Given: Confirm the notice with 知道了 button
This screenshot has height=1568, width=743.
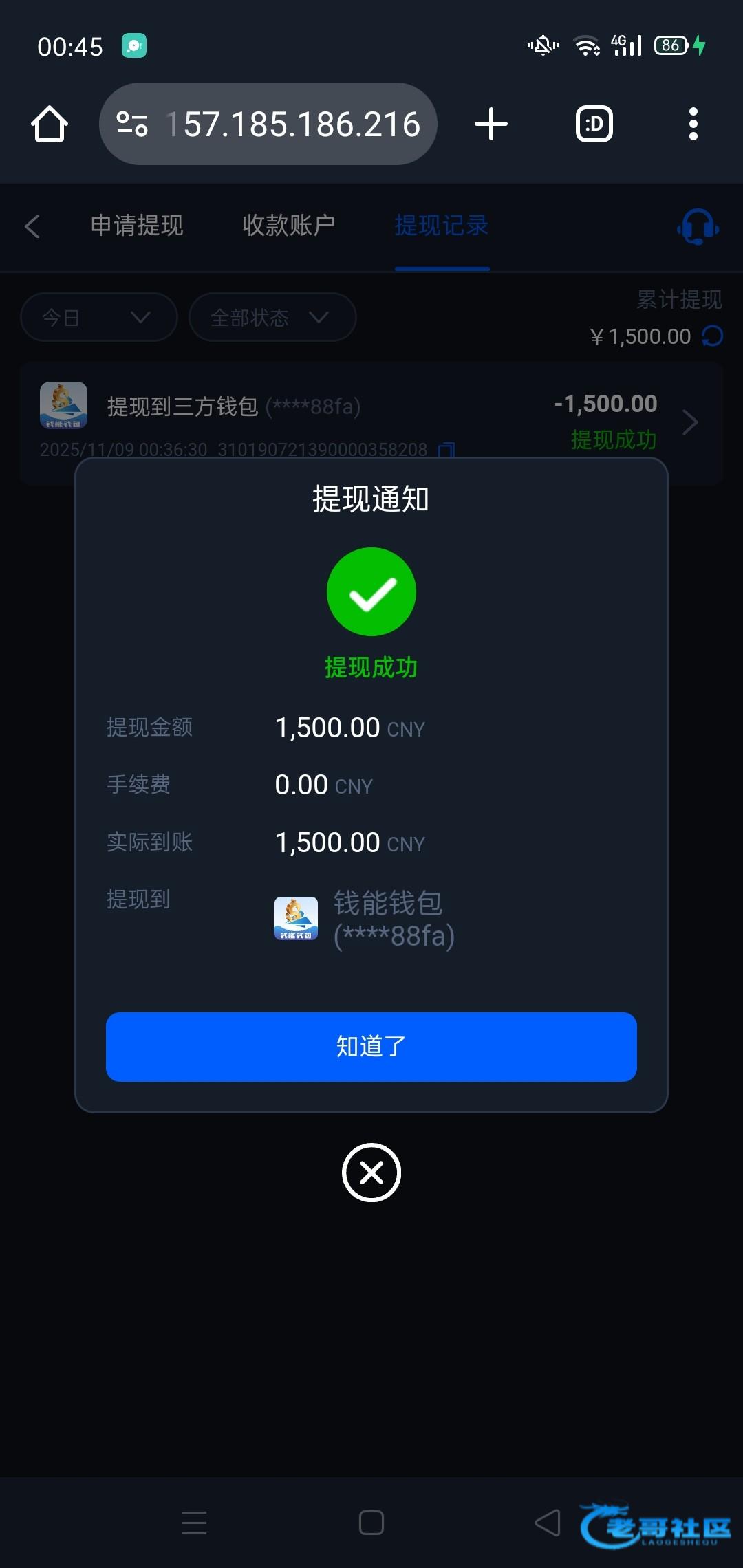Looking at the screenshot, I should (x=371, y=1046).
